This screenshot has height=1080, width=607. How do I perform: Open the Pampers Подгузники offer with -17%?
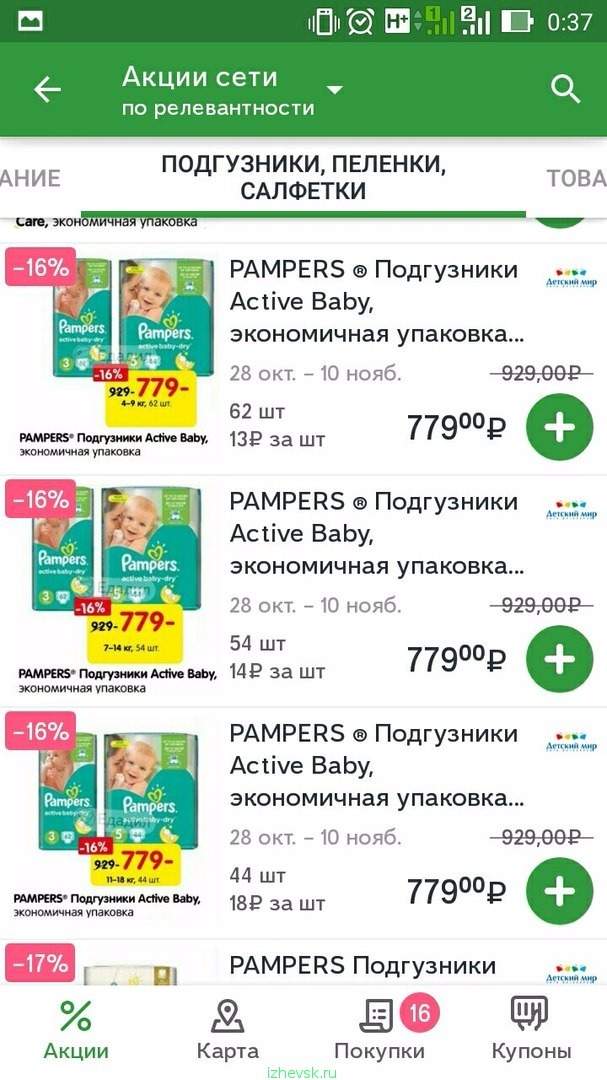303,964
